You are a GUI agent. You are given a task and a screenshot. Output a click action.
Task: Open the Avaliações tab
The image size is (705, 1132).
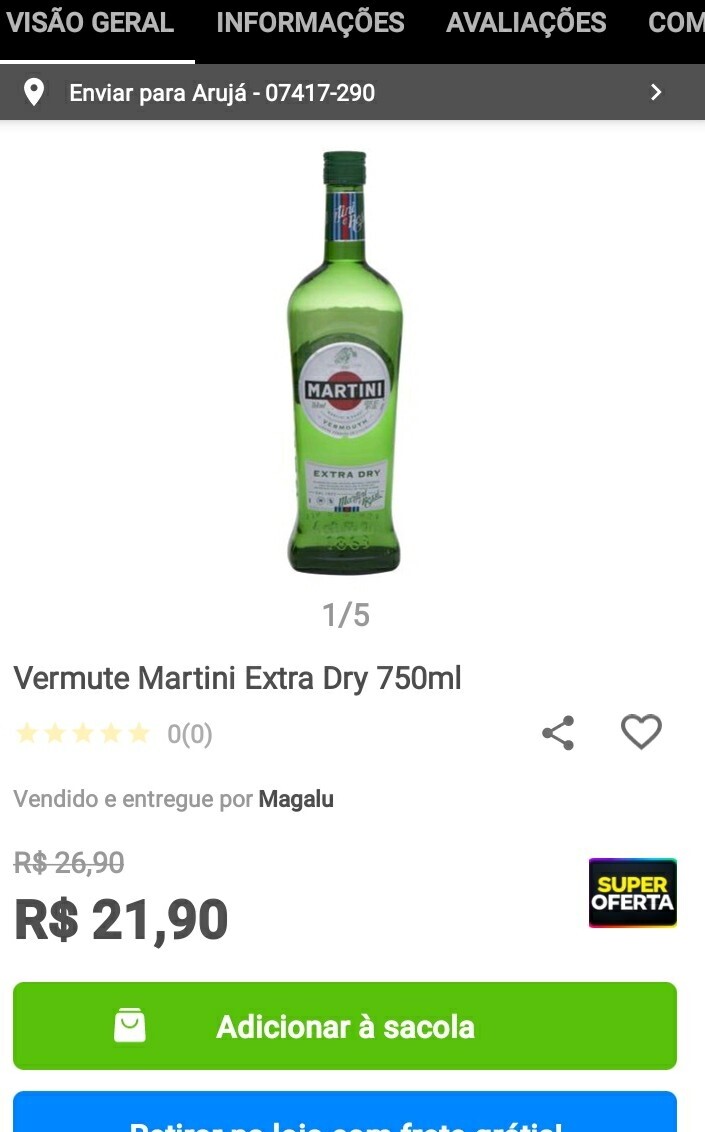pos(526,23)
